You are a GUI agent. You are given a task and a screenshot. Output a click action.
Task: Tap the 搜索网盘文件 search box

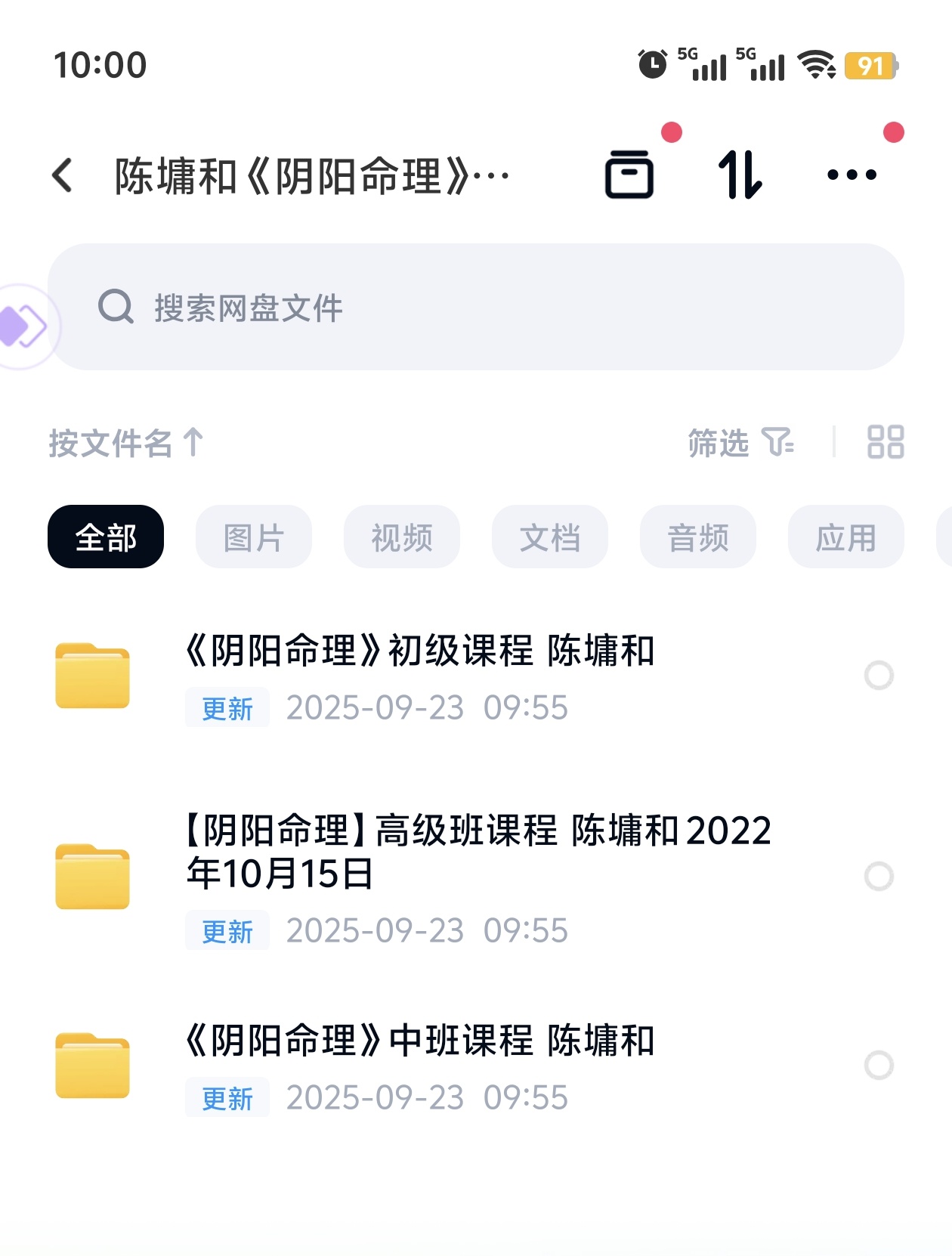click(476, 308)
